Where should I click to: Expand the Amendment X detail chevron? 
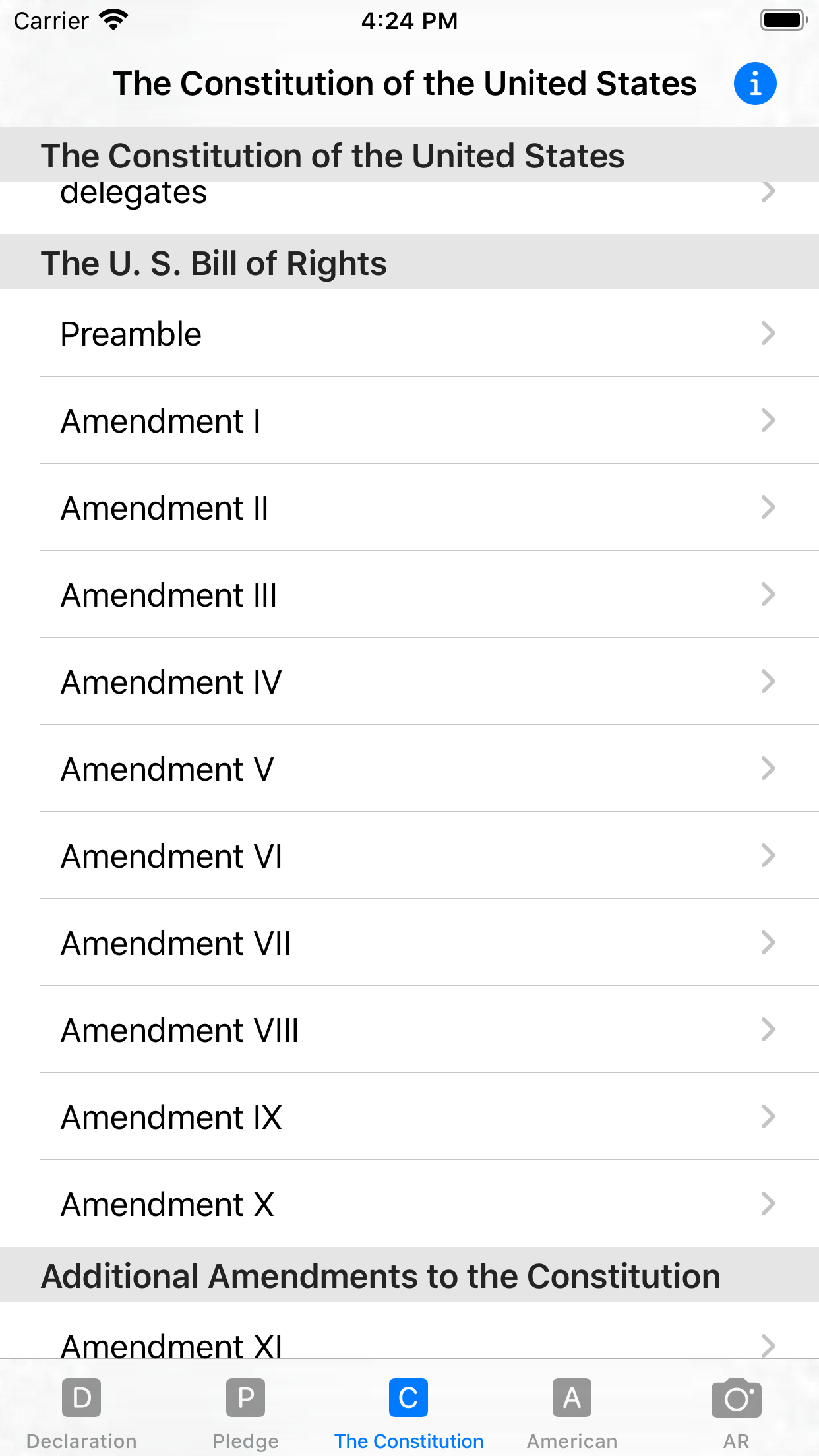pyautogui.click(x=768, y=1204)
